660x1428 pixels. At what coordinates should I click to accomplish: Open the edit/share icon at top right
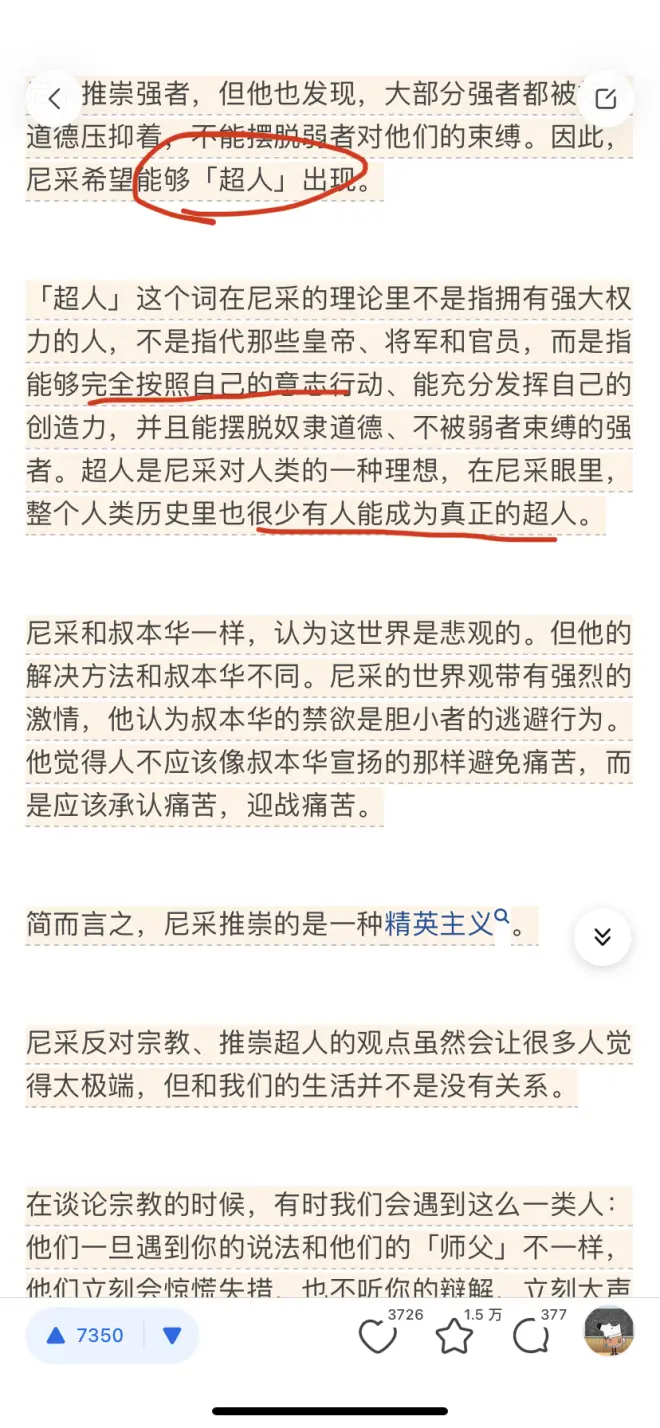604,97
